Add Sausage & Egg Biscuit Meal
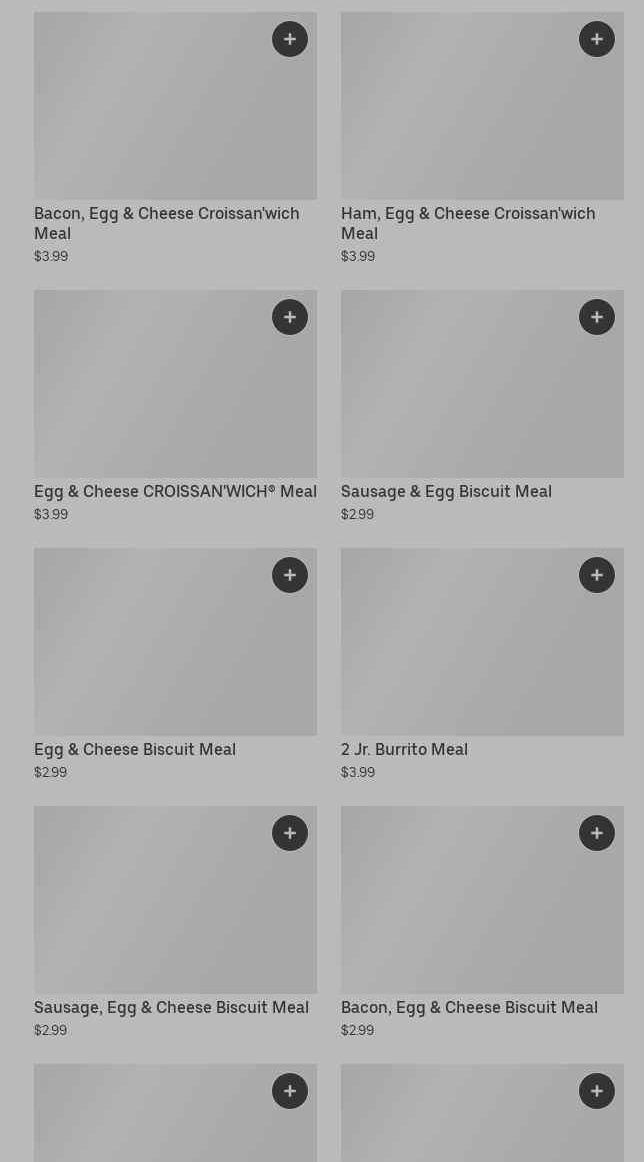The height and width of the screenshot is (1162, 644). tap(597, 317)
